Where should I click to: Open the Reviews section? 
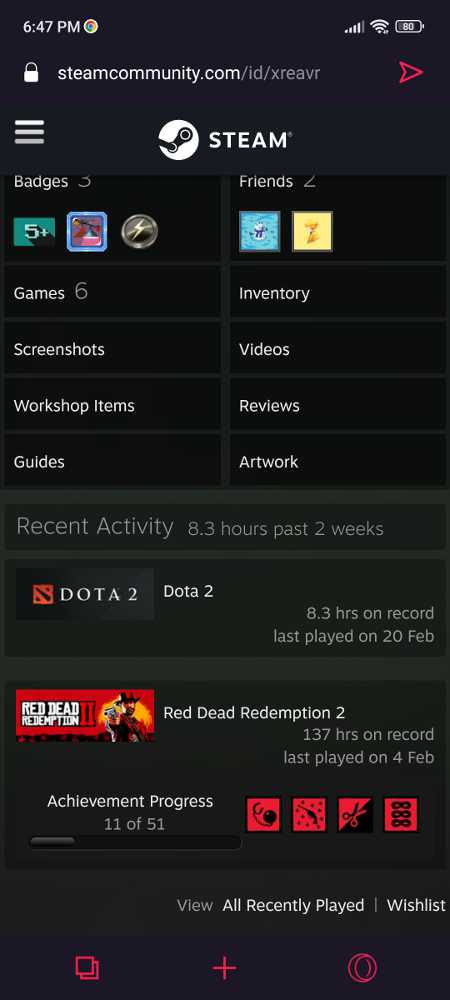[x=338, y=405]
